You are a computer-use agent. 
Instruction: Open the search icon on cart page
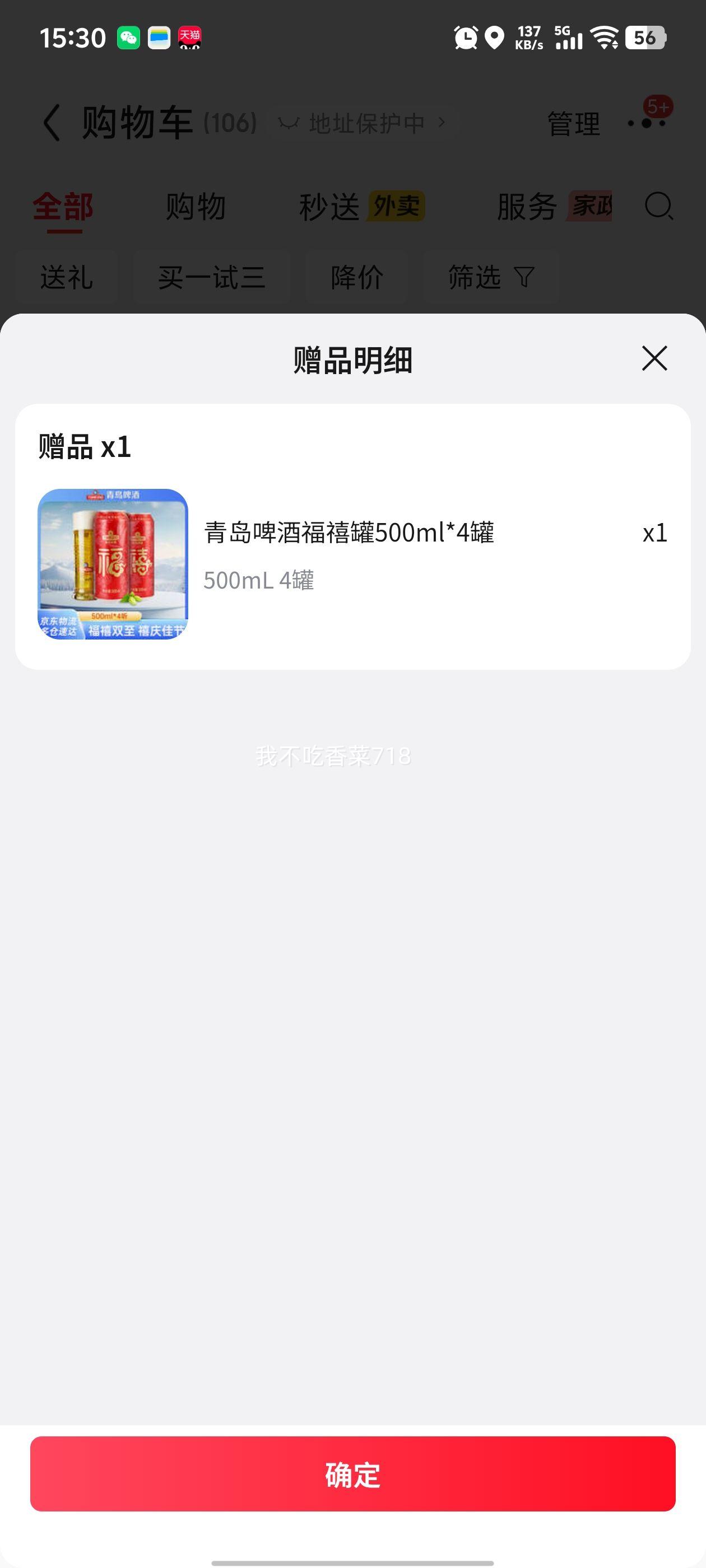click(x=657, y=207)
